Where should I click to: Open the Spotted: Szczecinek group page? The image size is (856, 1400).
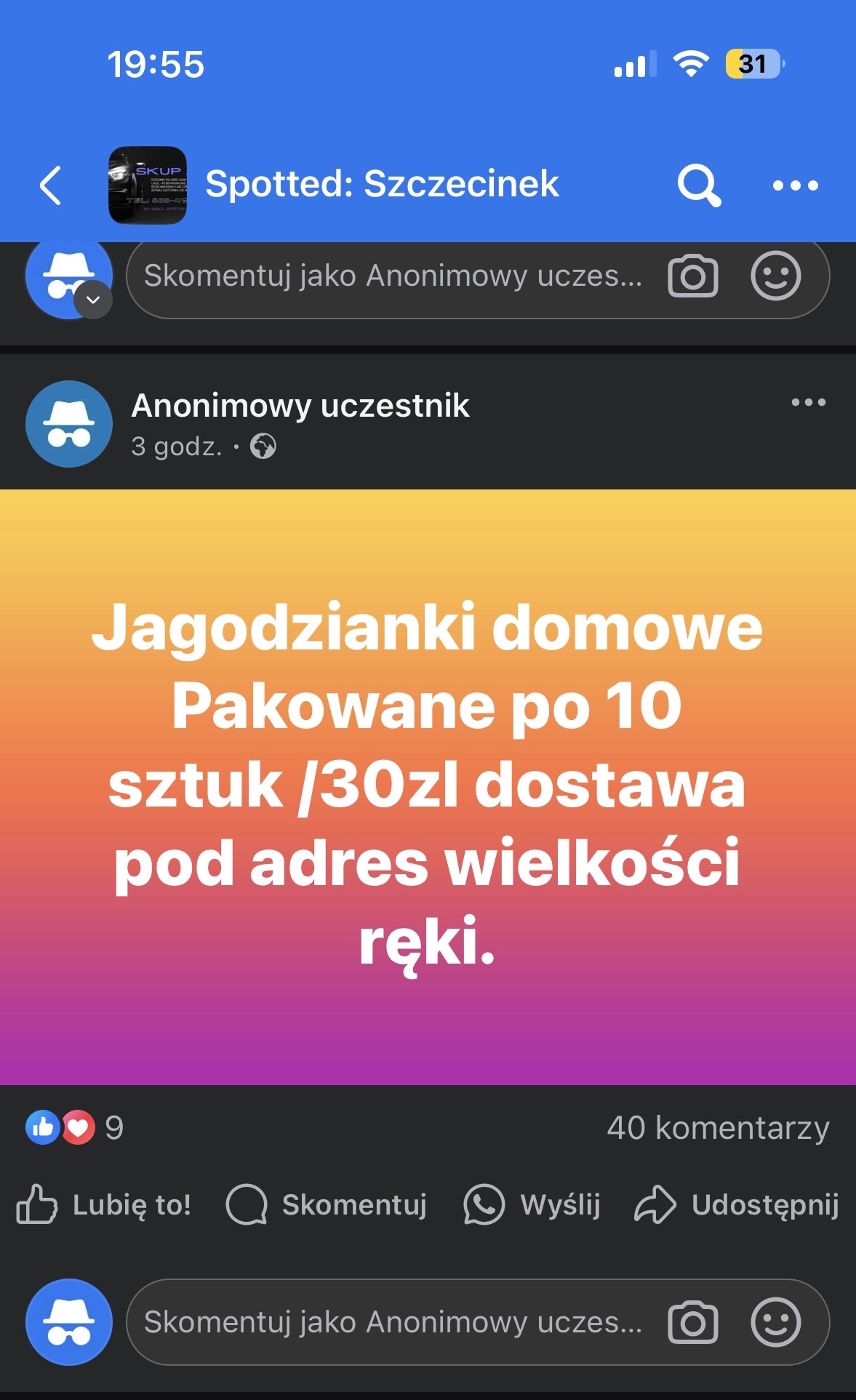(x=382, y=184)
